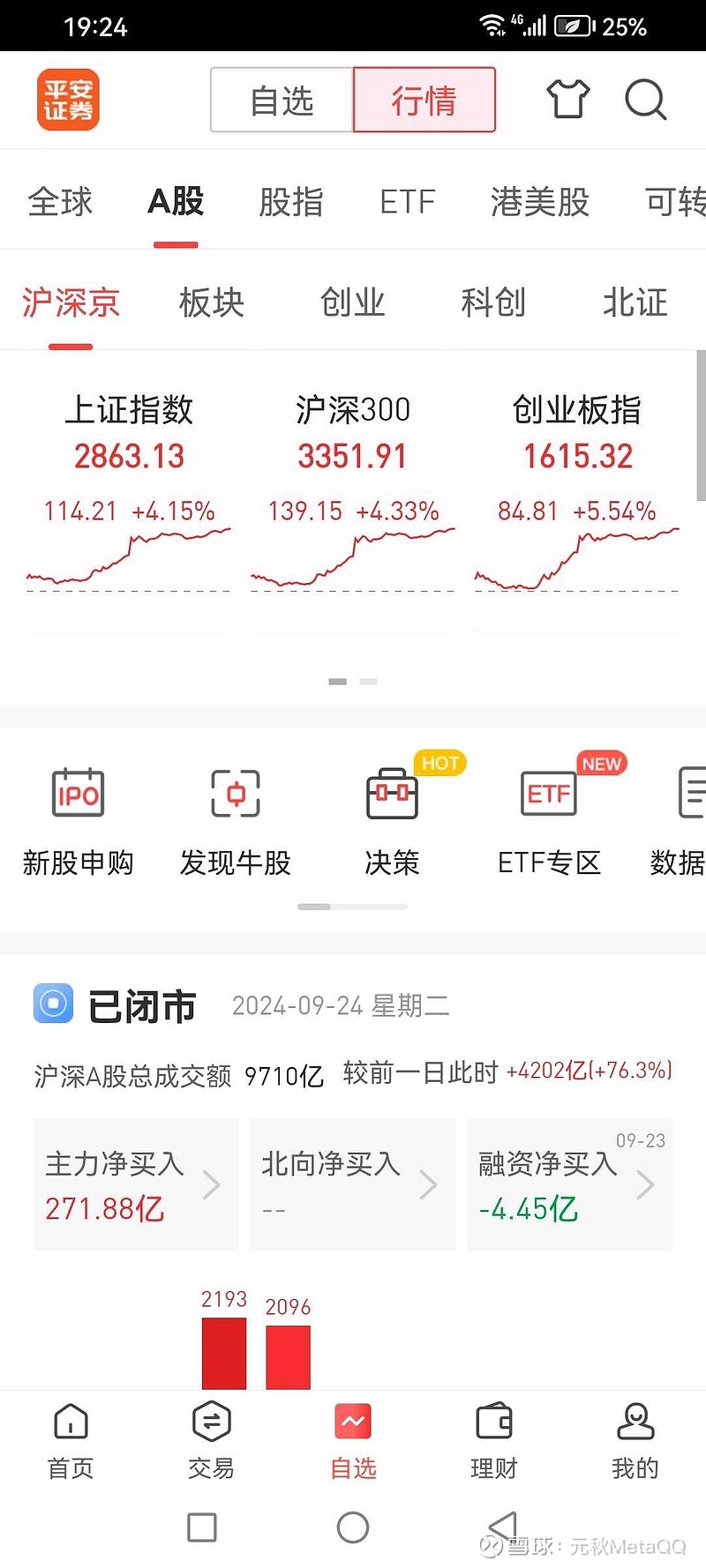
Task: Expand 主力净买入 details via its chevron
Action: [212, 1184]
